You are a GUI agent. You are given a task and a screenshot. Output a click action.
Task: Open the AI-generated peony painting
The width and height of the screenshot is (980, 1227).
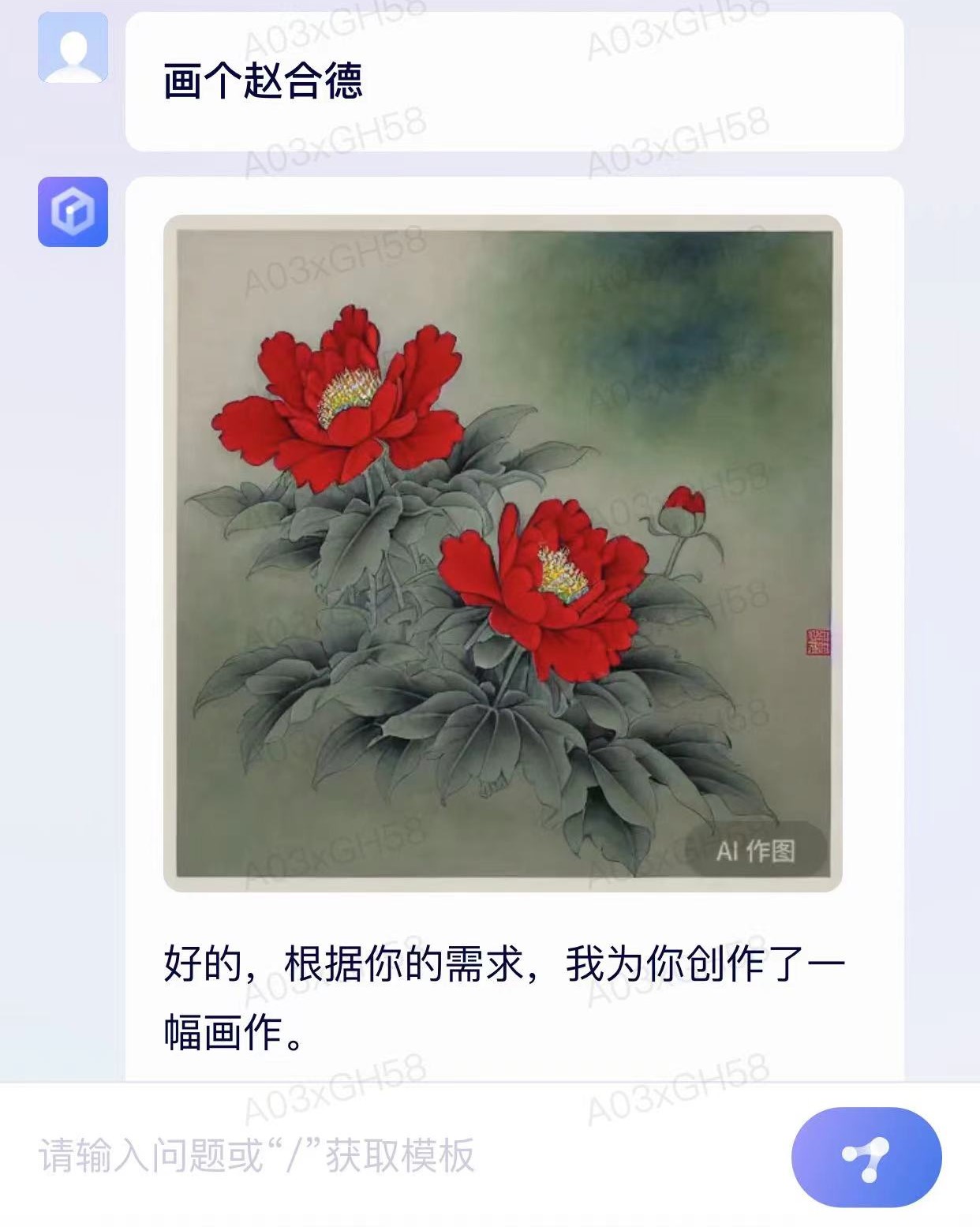[503, 552]
